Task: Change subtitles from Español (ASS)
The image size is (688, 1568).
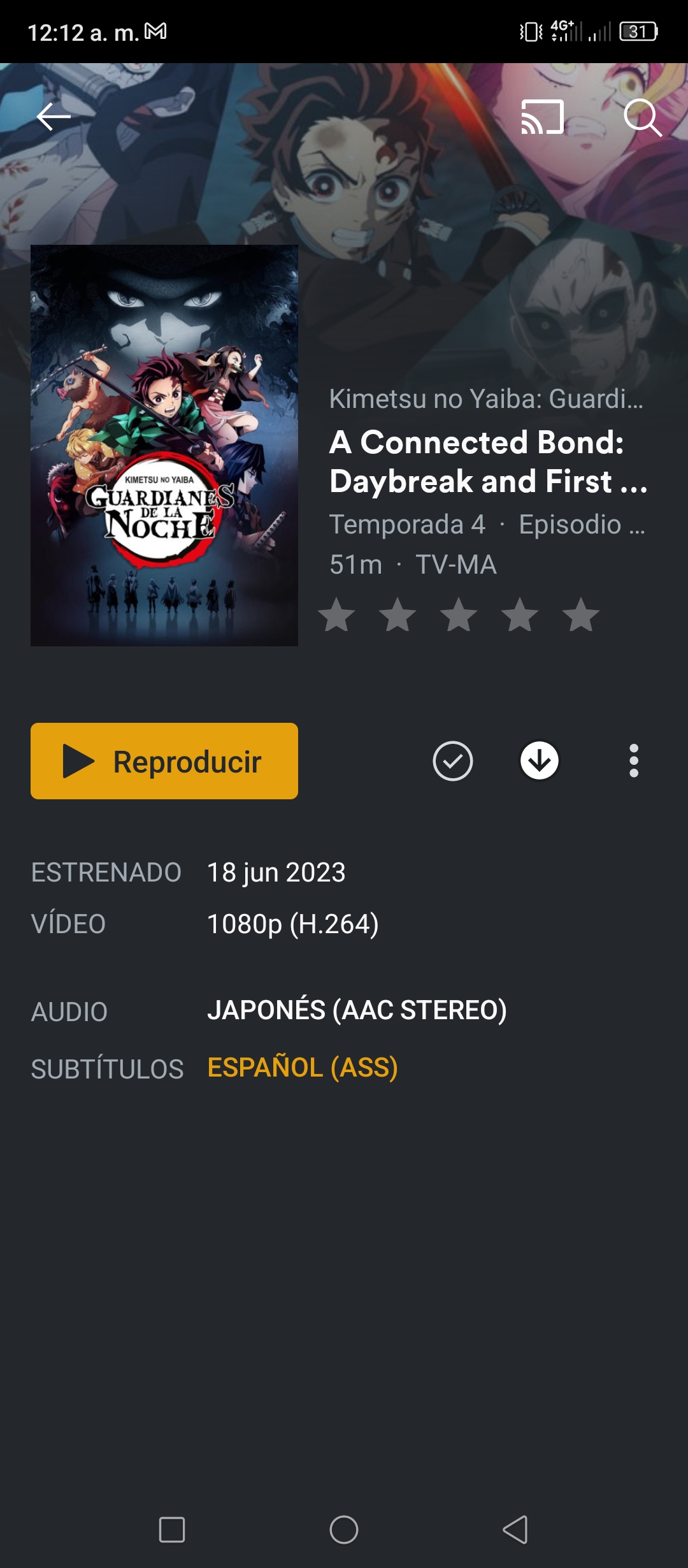Action: pos(303,1068)
